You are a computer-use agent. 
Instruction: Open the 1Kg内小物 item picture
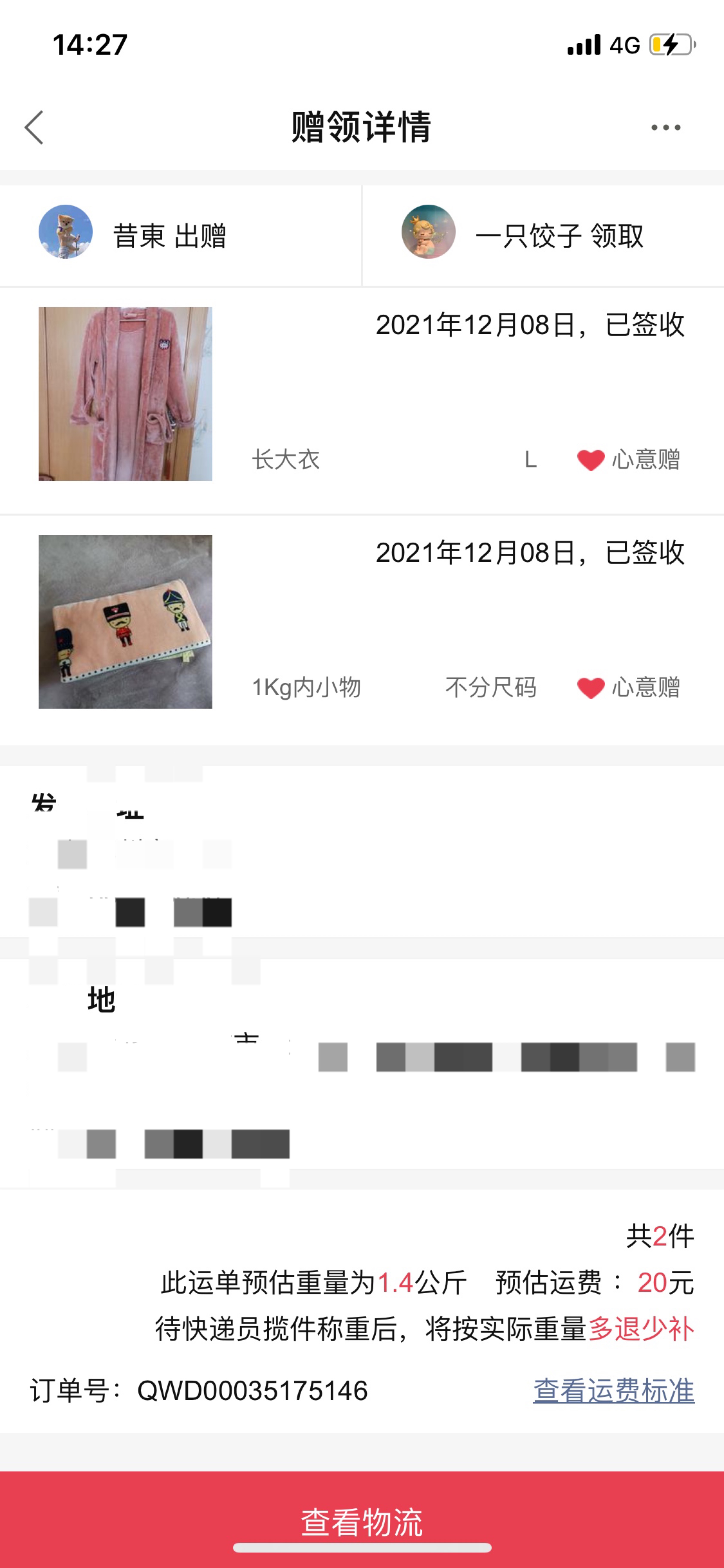coord(125,622)
